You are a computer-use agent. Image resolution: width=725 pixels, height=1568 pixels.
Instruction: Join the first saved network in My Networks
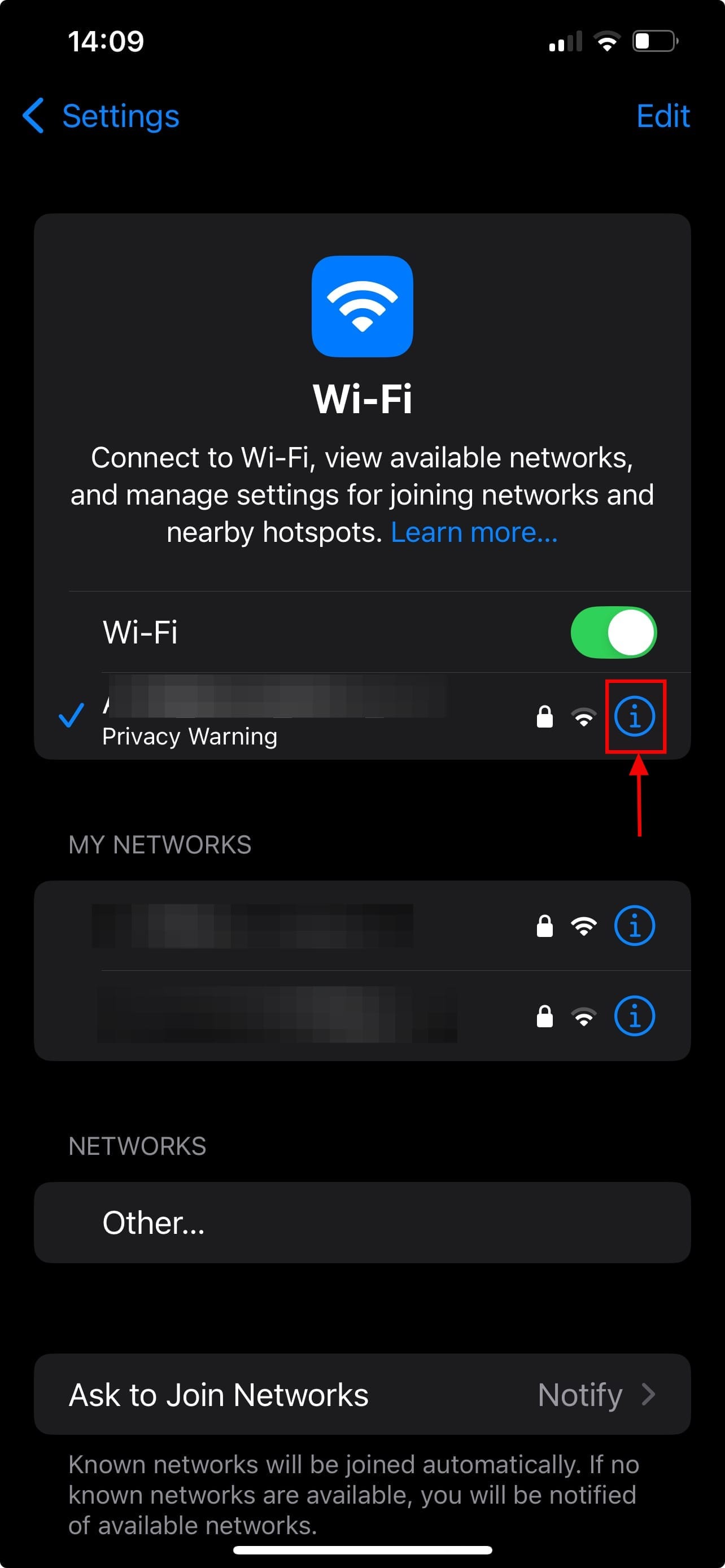tap(274, 926)
